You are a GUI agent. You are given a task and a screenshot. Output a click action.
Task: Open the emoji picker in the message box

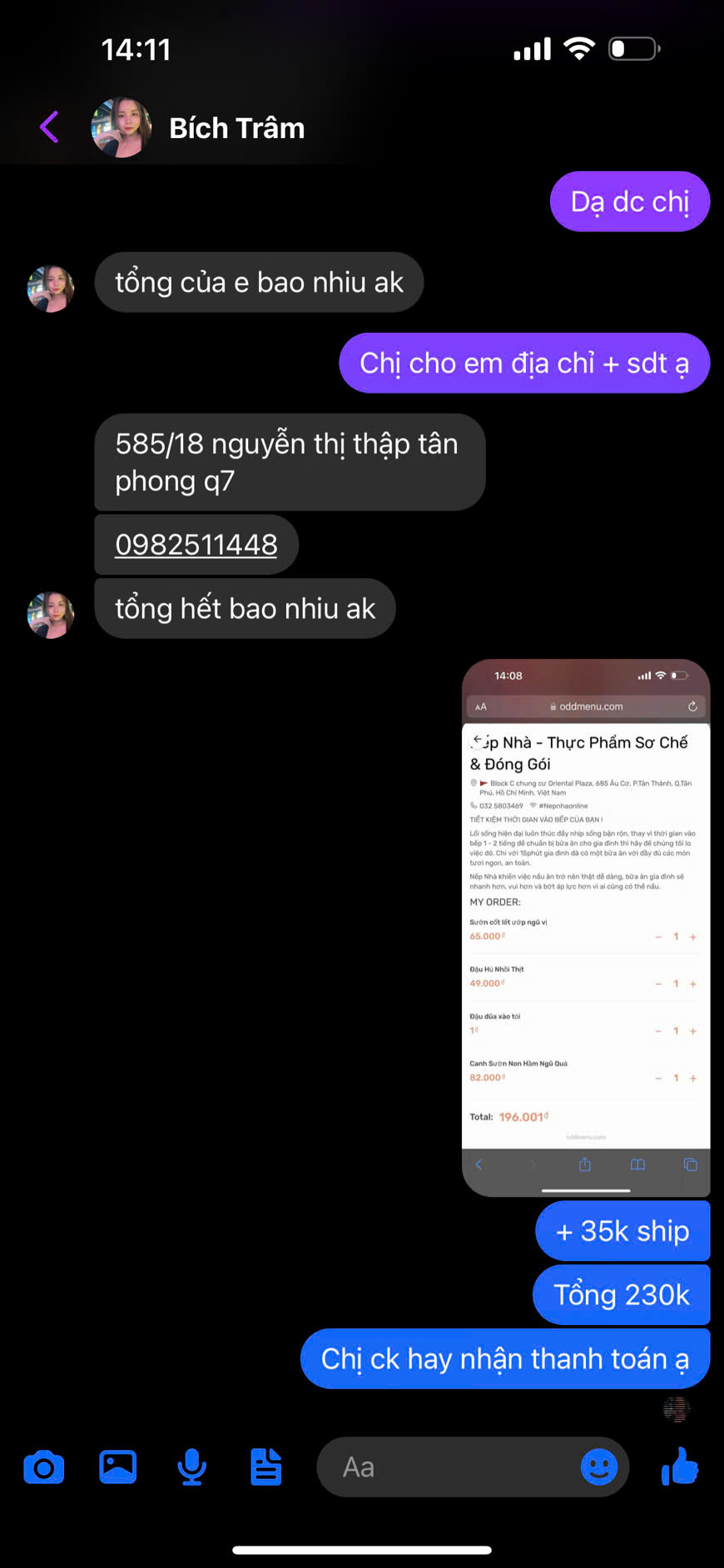click(599, 1467)
